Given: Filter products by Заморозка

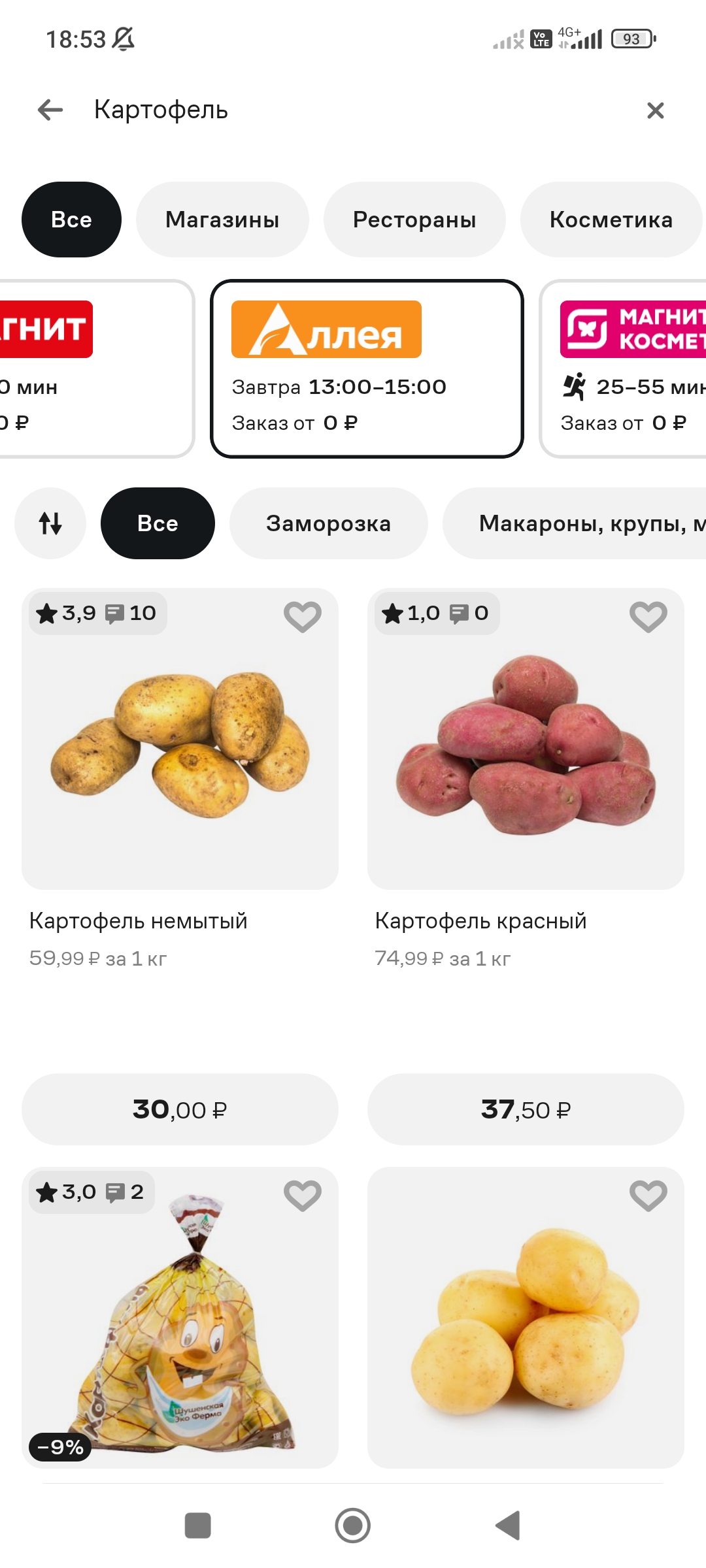Looking at the screenshot, I should (328, 523).
